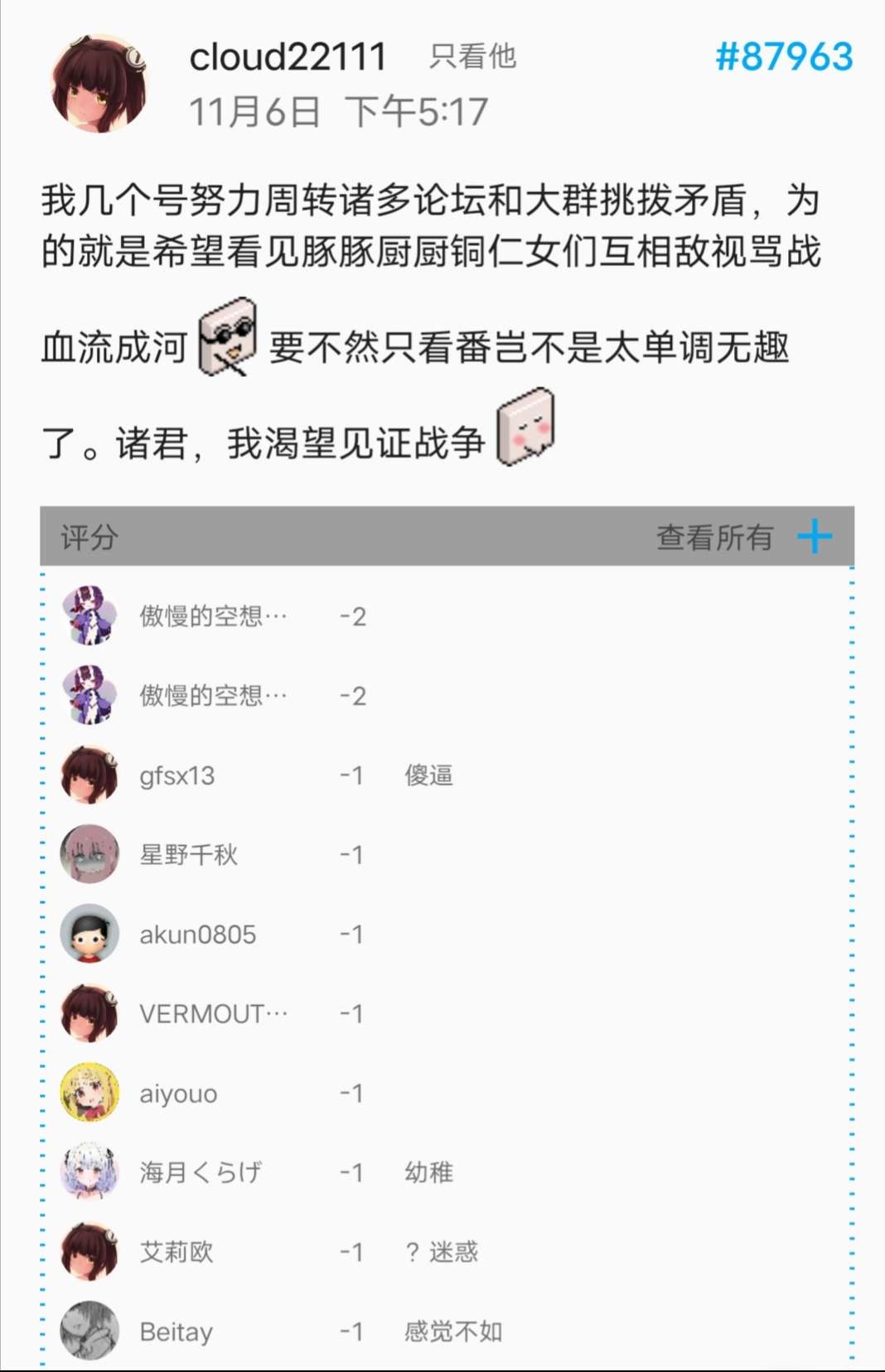The height and width of the screenshot is (1372, 885).
Task: Open aiyouo's rating entry
Action: (178, 1094)
